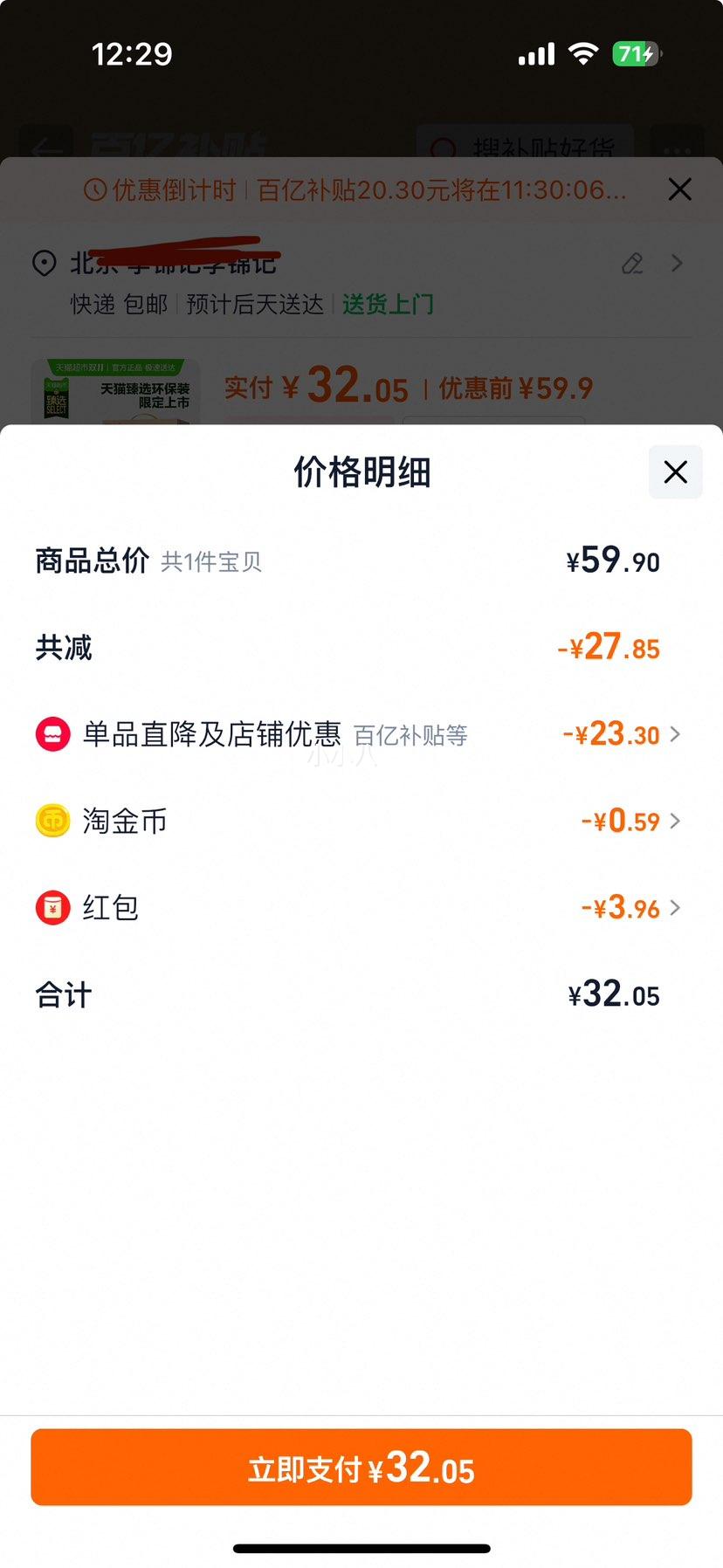Image resolution: width=723 pixels, height=1568 pixels.
Task: Edit the delivery address
Action: tap(633, 263)
